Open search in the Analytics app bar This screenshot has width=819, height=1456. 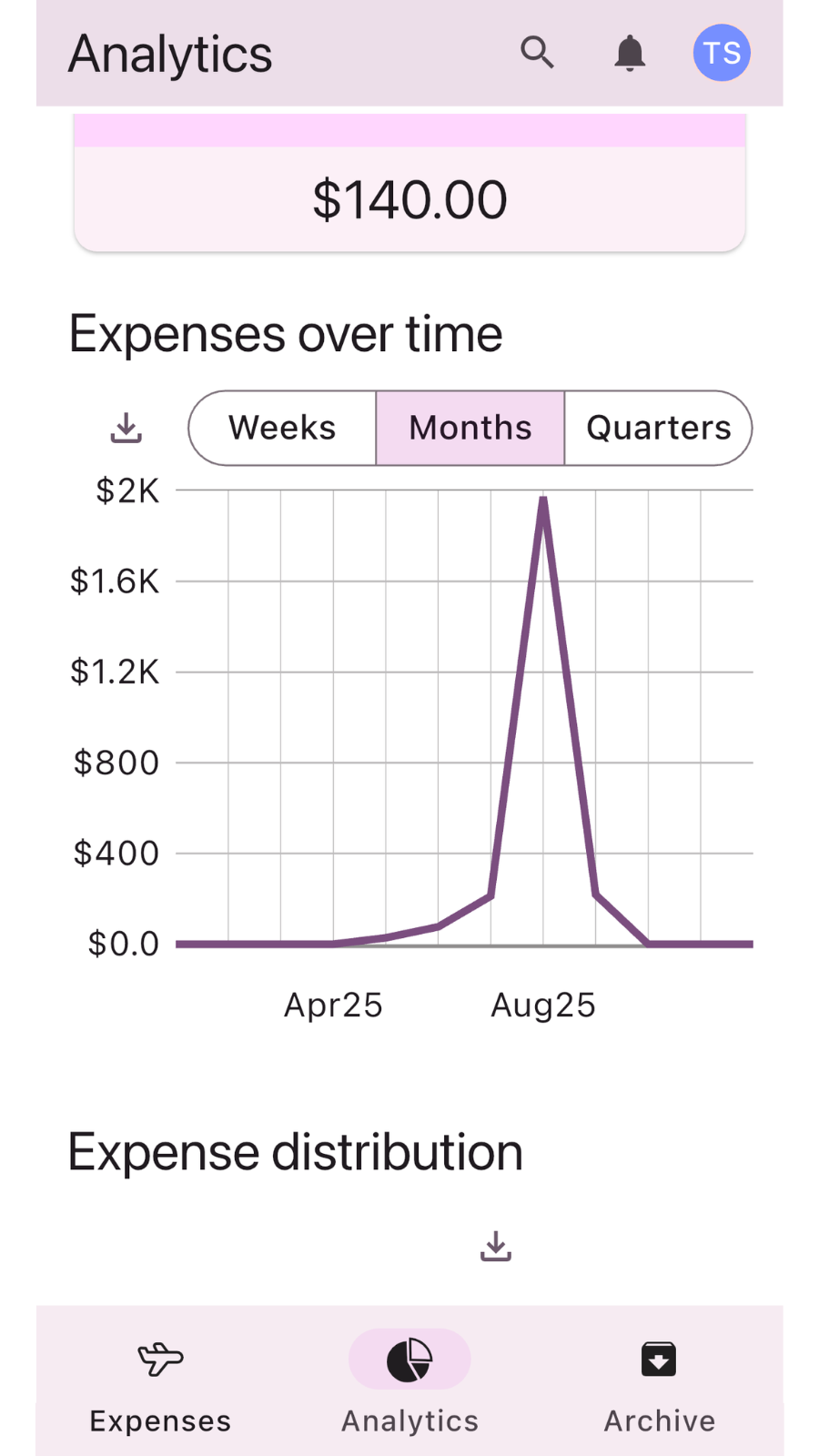[x=537, y=53]
